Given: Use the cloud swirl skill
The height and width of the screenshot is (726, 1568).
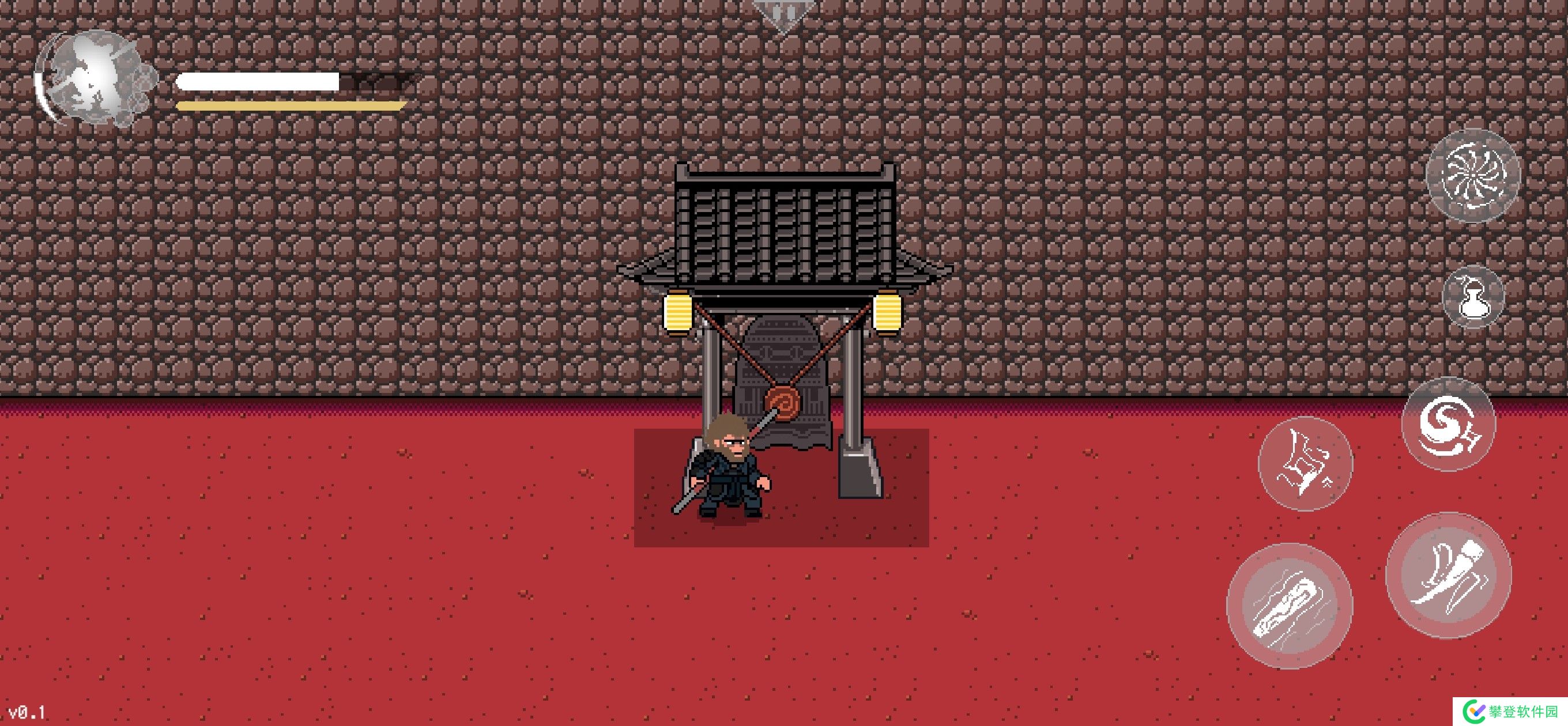Looking at the screenshot, I should click(1448, 423).
